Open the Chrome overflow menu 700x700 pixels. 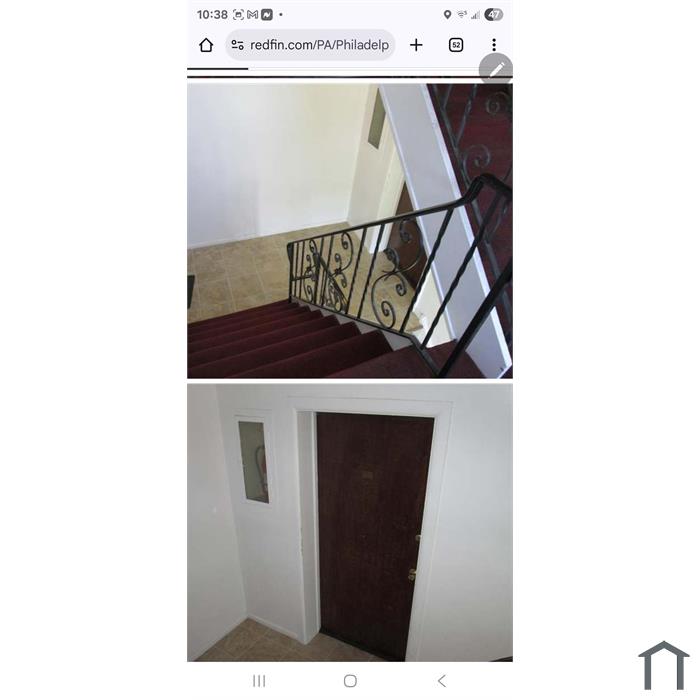tap(493, 45)
